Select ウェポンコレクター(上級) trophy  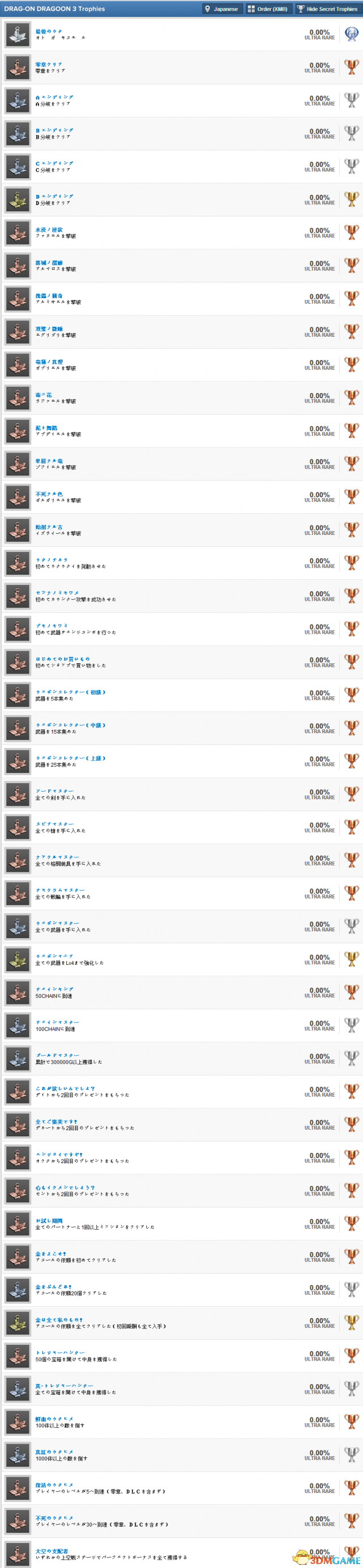tap(70, 758)
